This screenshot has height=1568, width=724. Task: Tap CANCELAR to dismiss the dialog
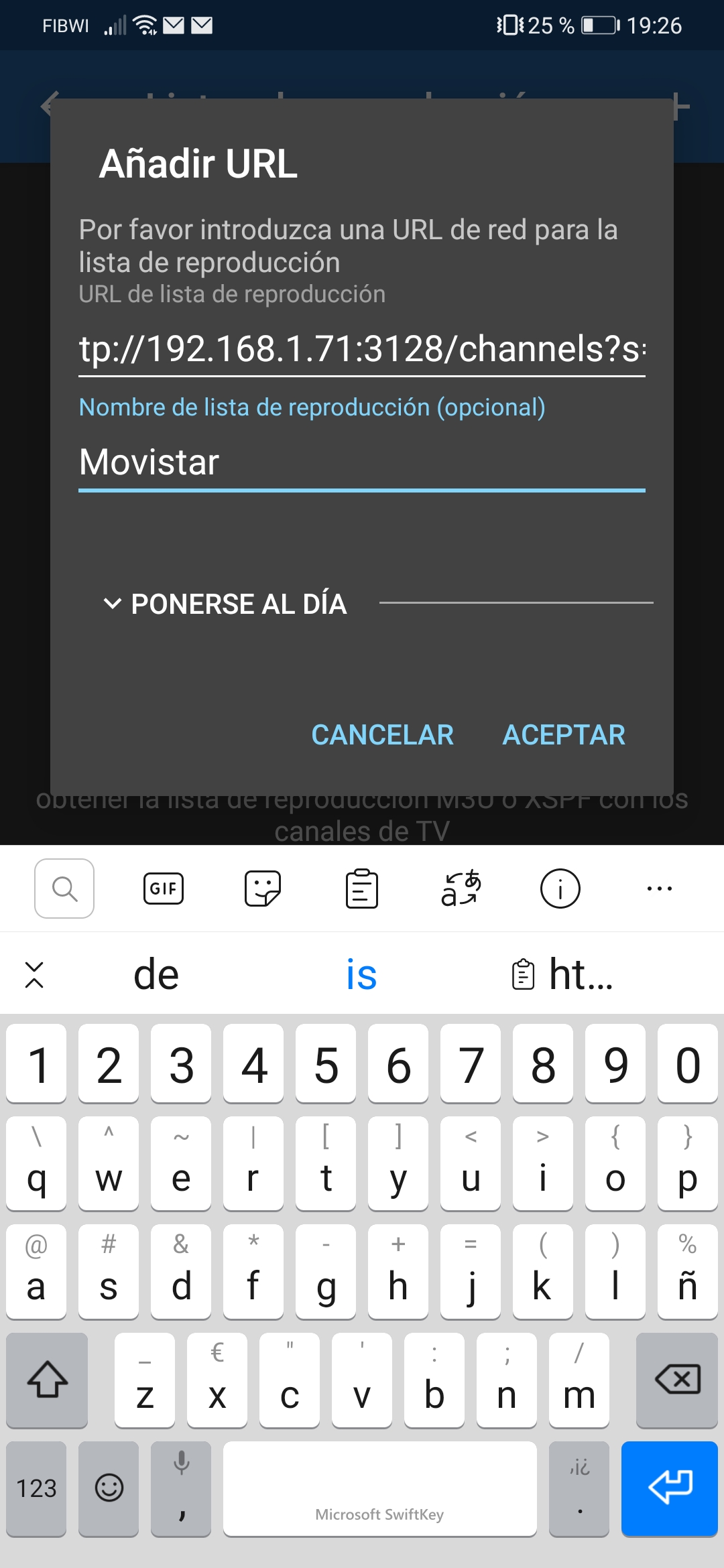(x=382, y=735)
